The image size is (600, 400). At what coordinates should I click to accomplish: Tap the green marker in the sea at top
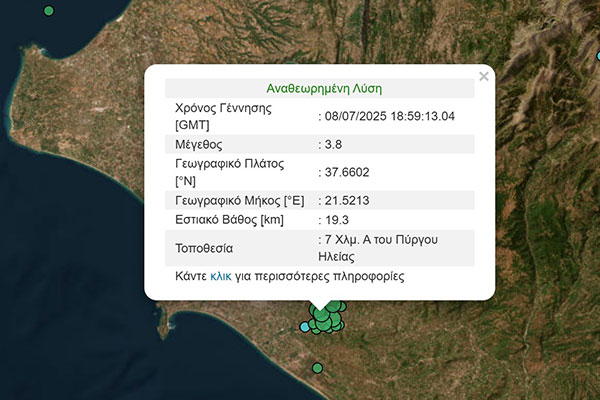(49, 10)
